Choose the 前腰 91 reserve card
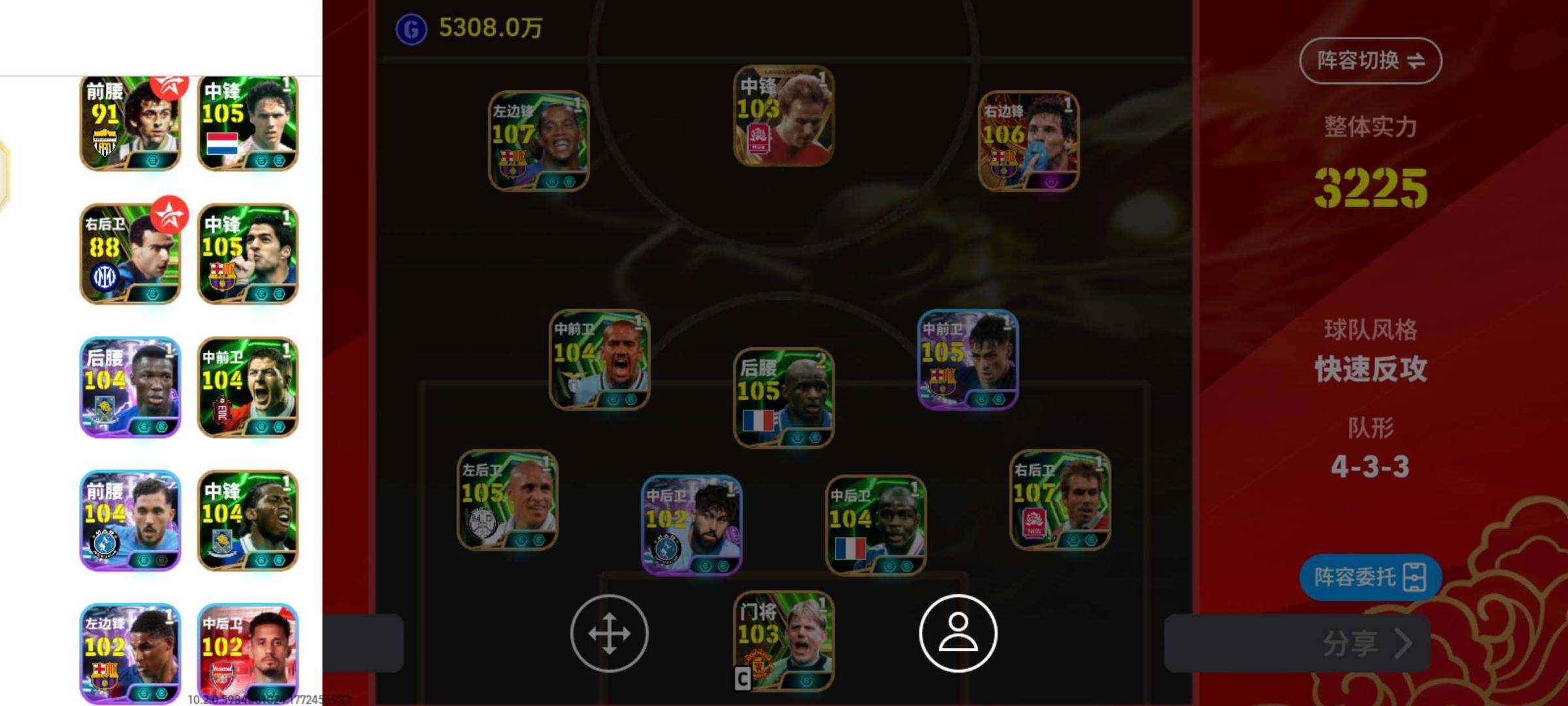This screenshot has width=1568, height=706. tap(130, 123)
